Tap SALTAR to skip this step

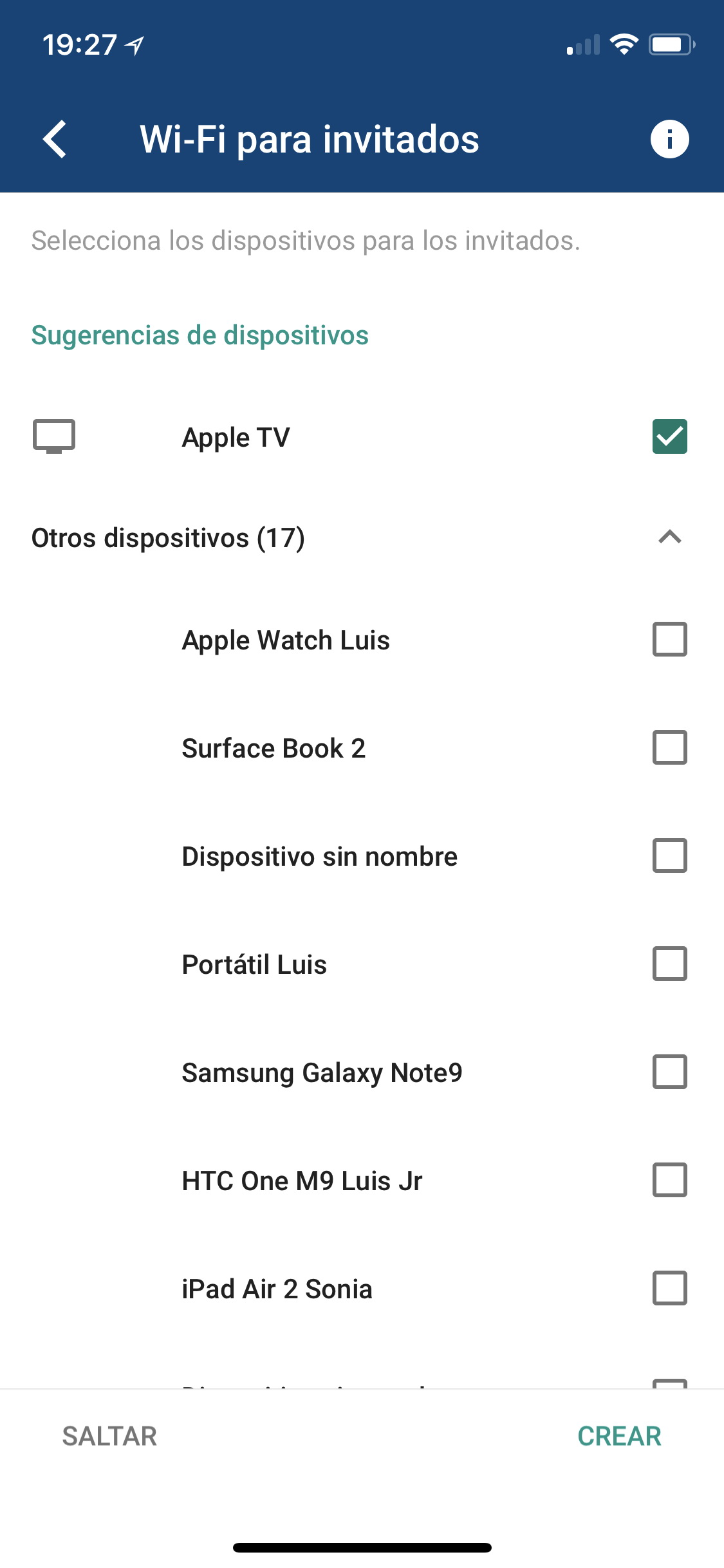tap(109, 1436)
